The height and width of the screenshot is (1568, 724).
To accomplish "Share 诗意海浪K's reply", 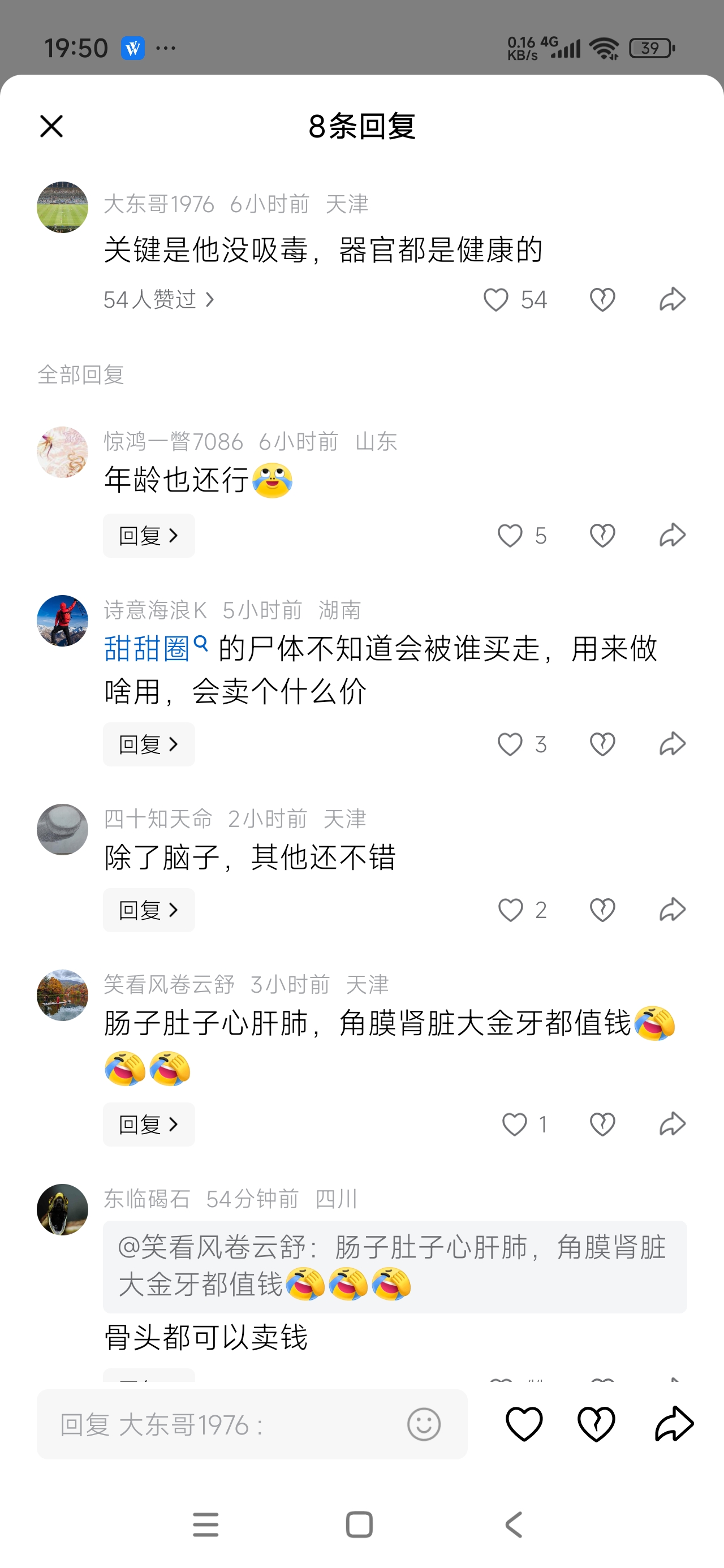I will (672, 744).
